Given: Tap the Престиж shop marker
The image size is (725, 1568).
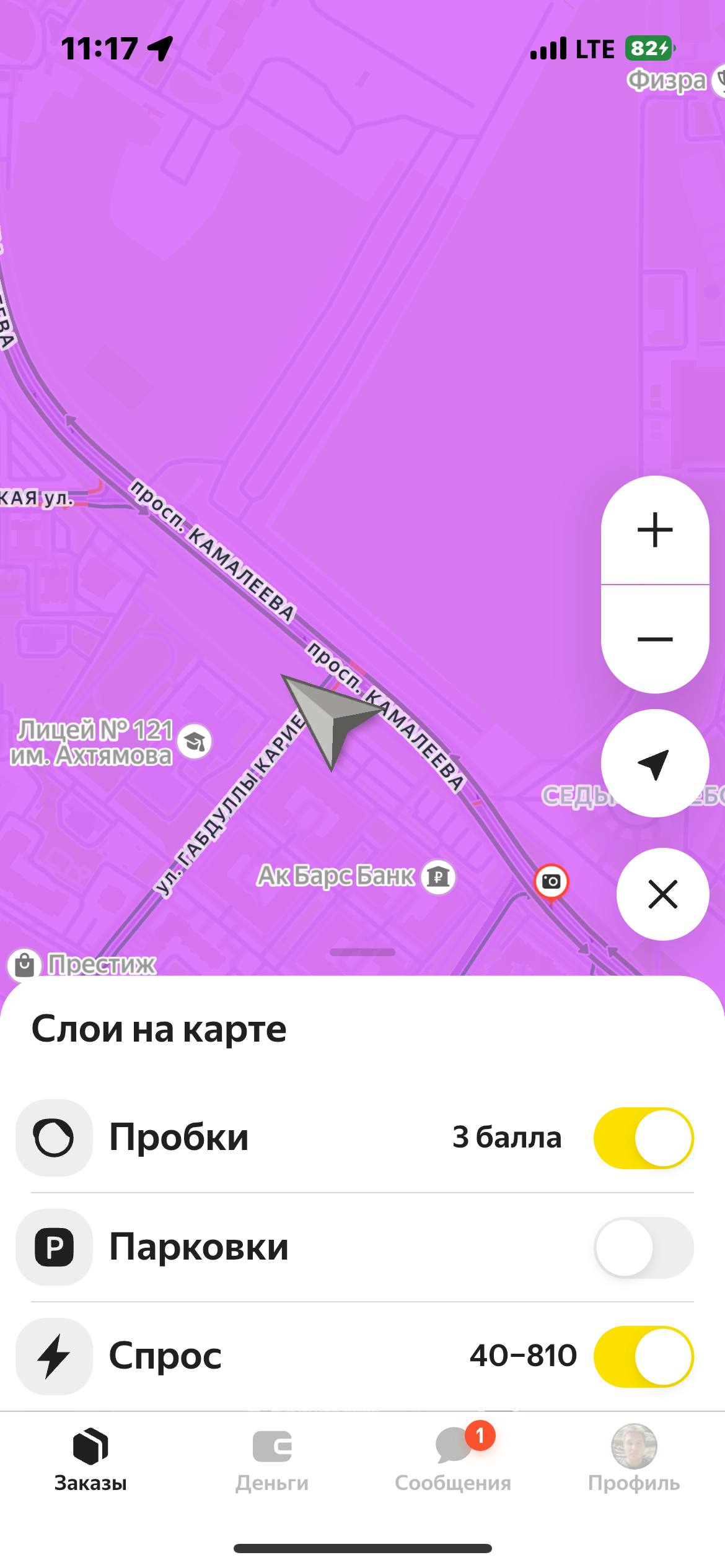Looking at the screenshot, I should 25,965.
